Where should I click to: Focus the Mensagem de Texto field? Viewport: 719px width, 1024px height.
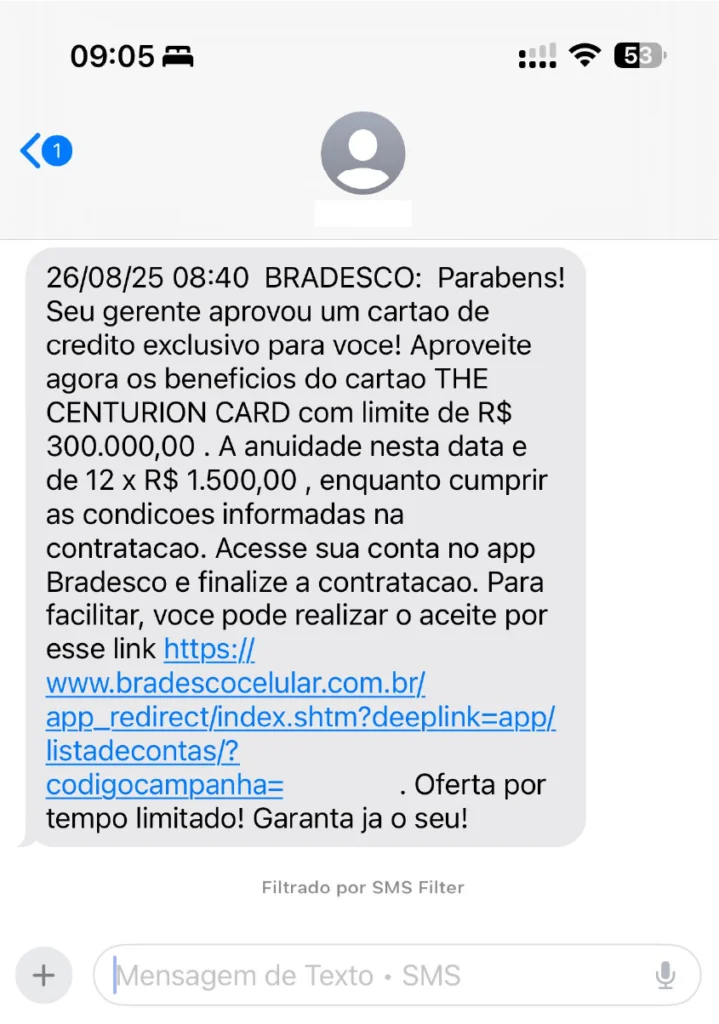coord(380,975)
